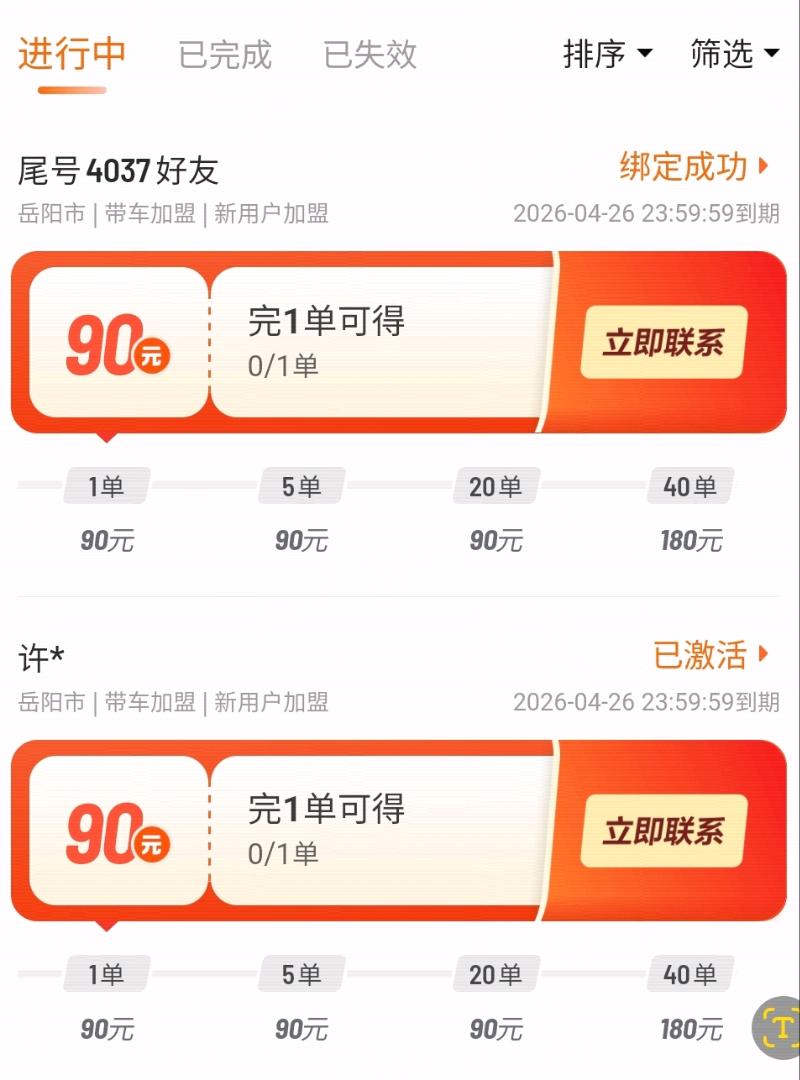Click the 90元 coupon badge on first card
The width and height of the screenshot is (800, 1080).
(x=118, y=345)
